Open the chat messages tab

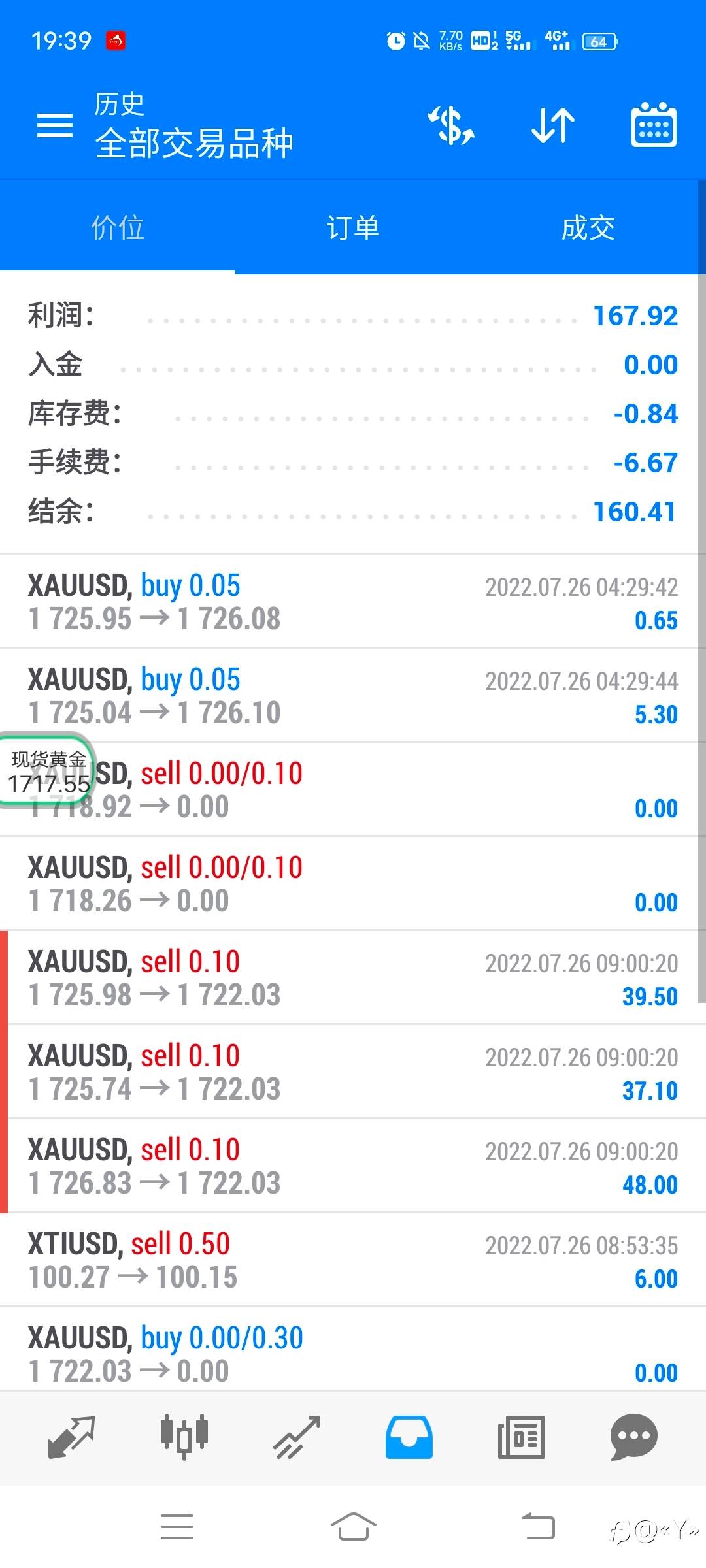click(633, 1437)
